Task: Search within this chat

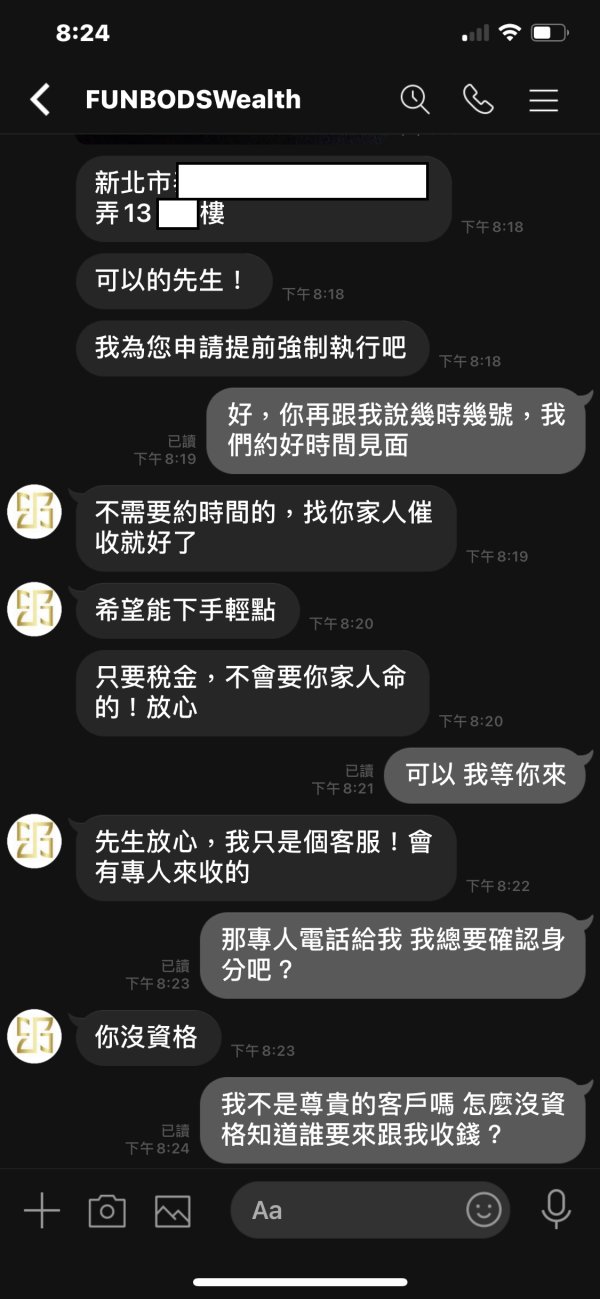Action: pyautogui.click(x=414, y=99)
